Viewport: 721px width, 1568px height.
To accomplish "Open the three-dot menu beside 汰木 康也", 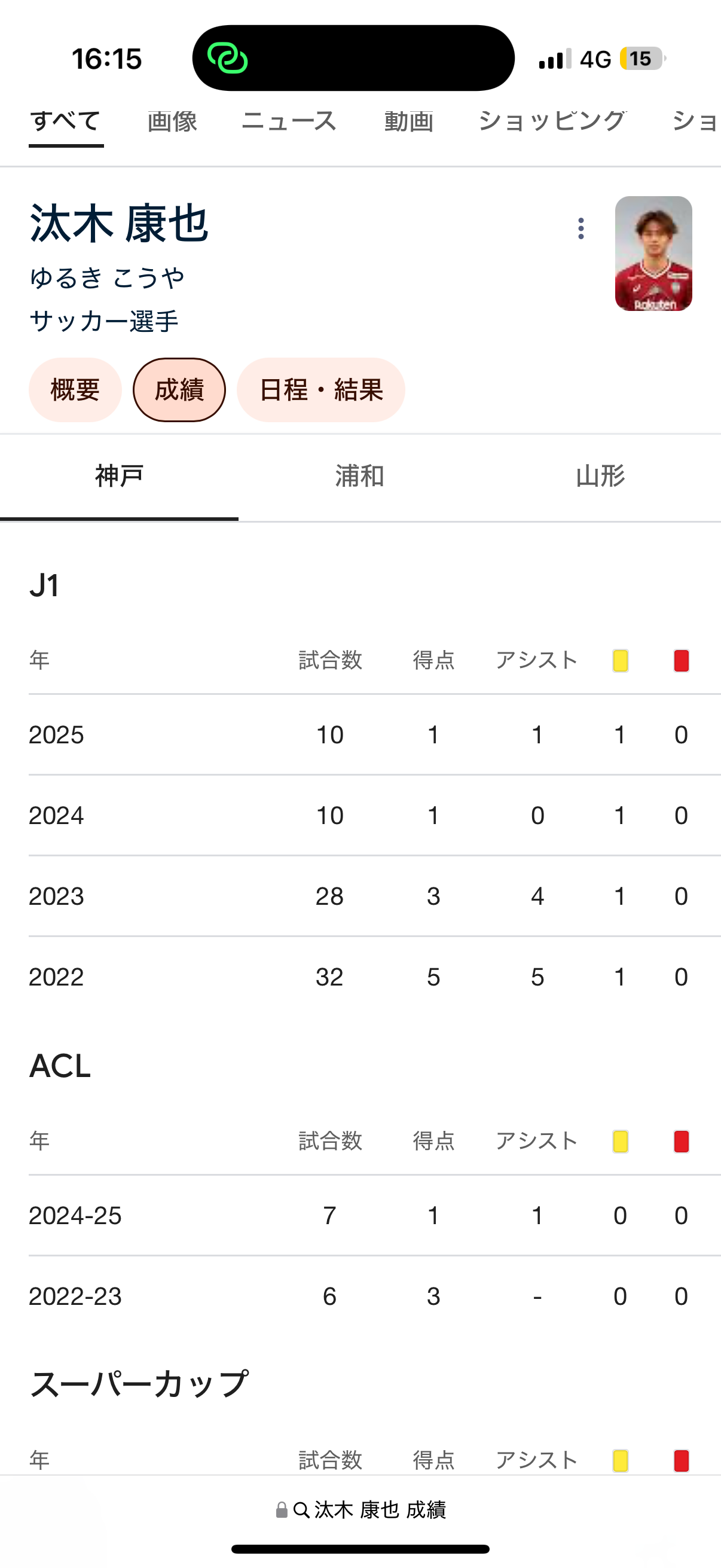I will 581,228.
